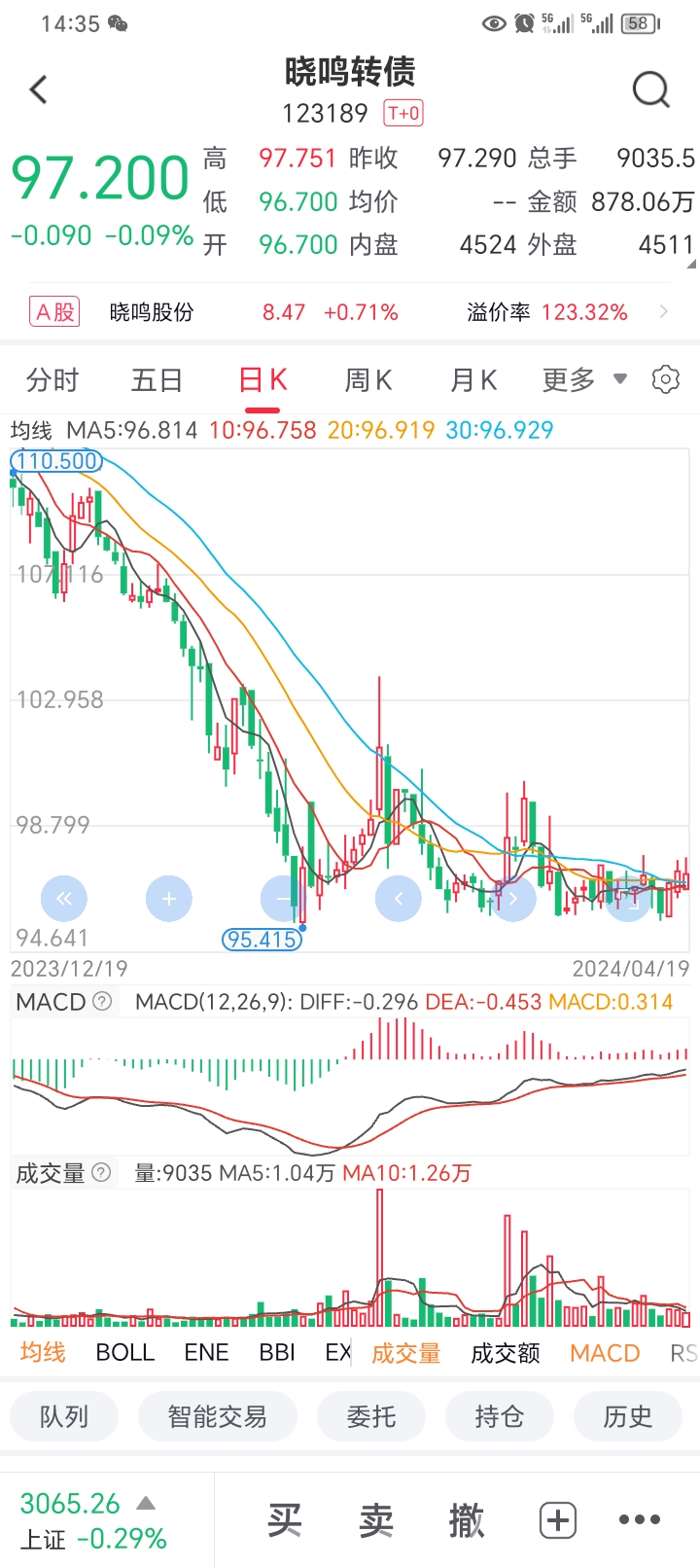Go back to the previous page
Image resolution: width=700 pixels, height=1568 pixels.
(x=39, y=90)
